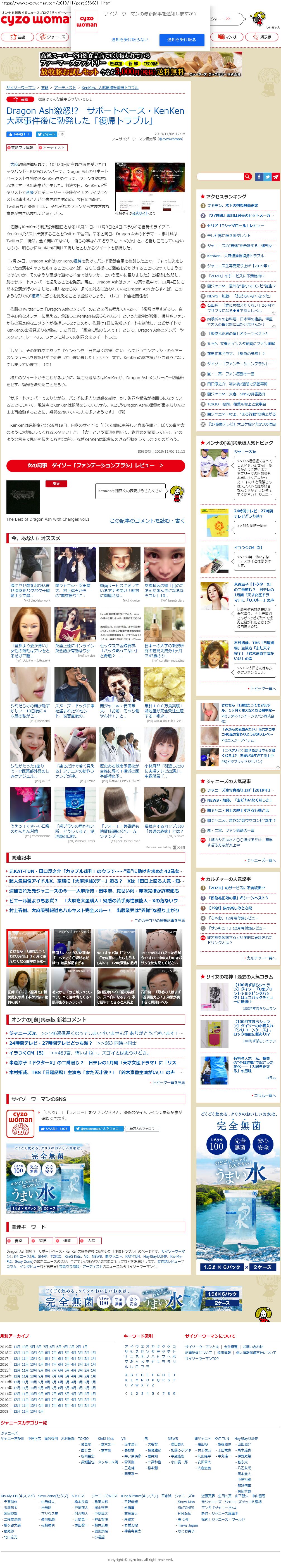Image resolution: width=281 pixels, height=1568 pixels.
Task: Tweet this article with ツイート button
Action: click(46, 135)
